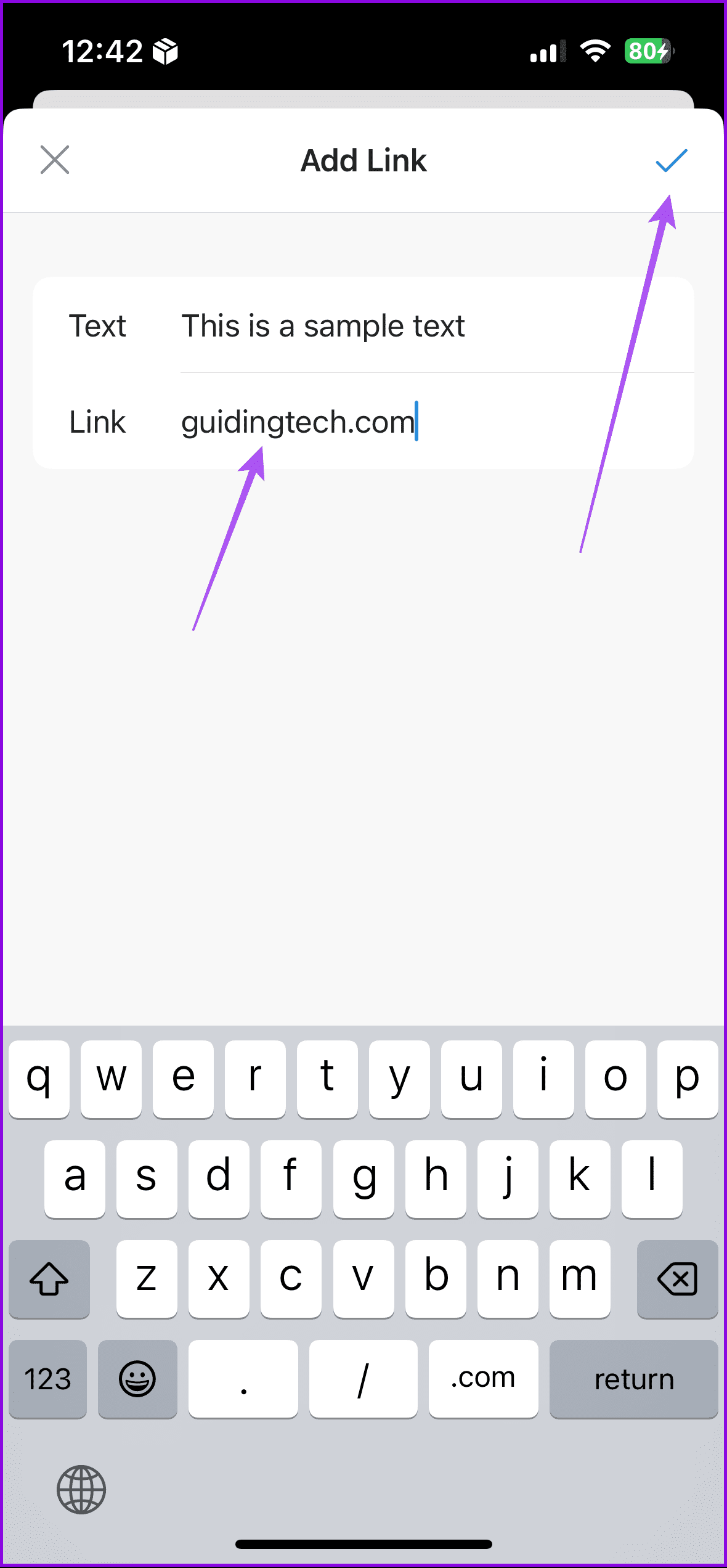Tap the emoji keyboard icon
The width and height of the screenshot is (727, 1568).
pos(138,1379)
